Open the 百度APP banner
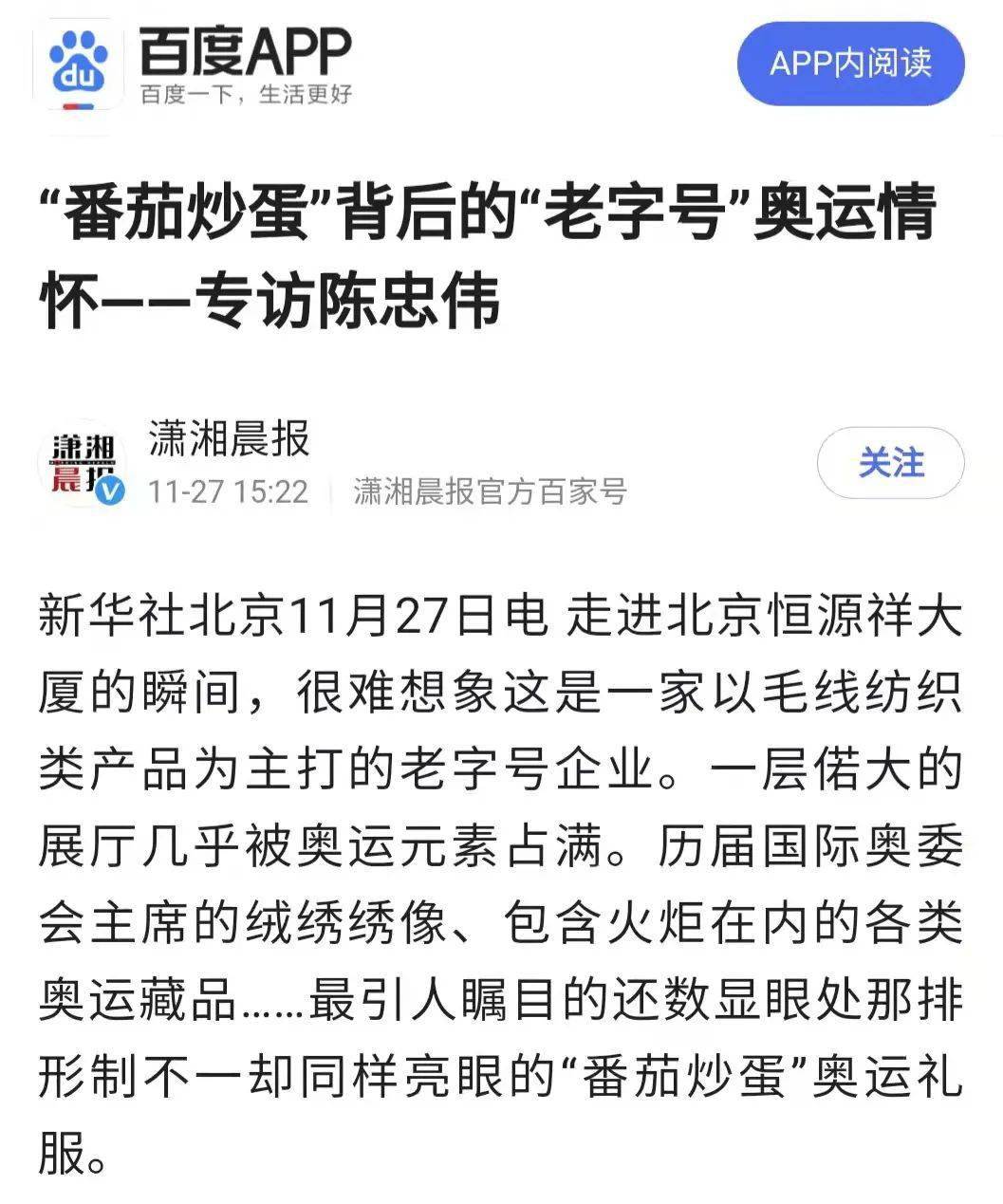Image resolution: width=1003 pixels, height=1204 pixels. (x=245, y=63)
